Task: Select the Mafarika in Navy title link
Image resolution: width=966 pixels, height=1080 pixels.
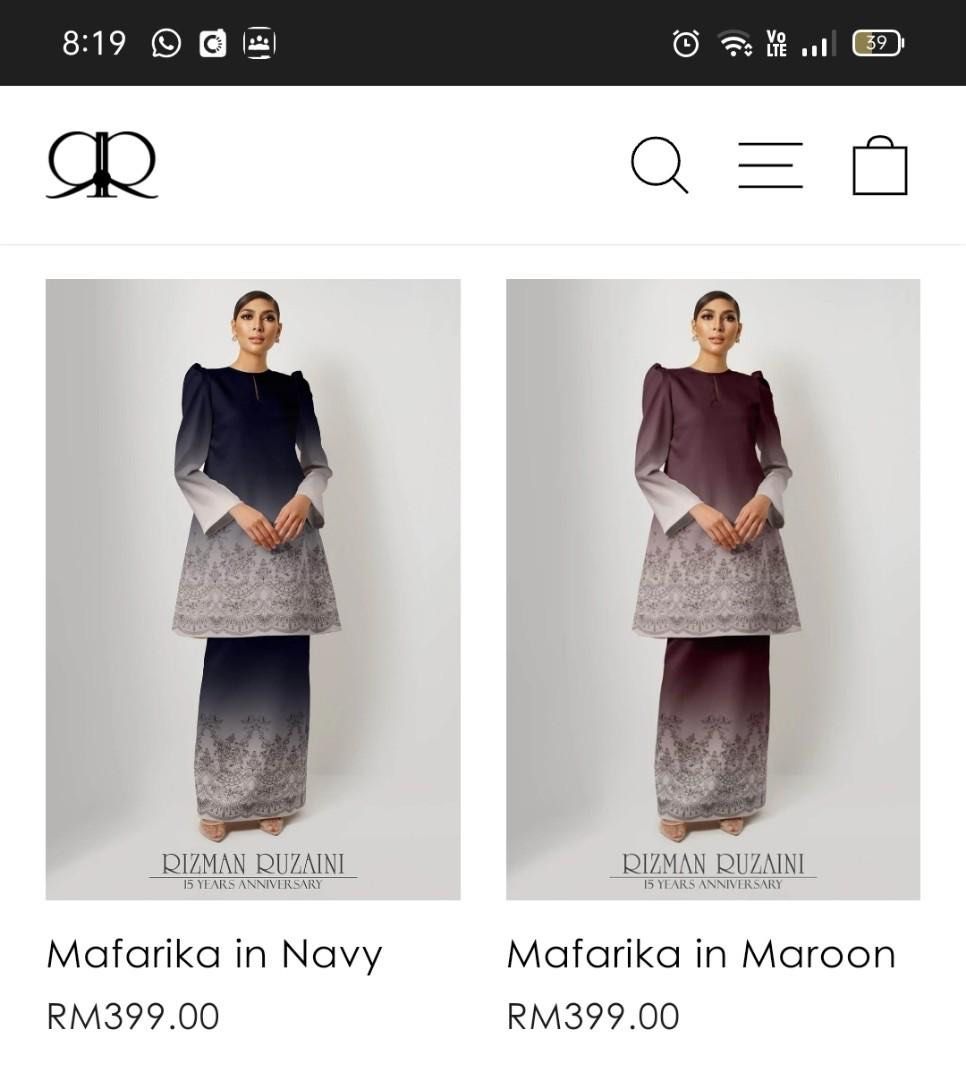Action: (214, 954)
